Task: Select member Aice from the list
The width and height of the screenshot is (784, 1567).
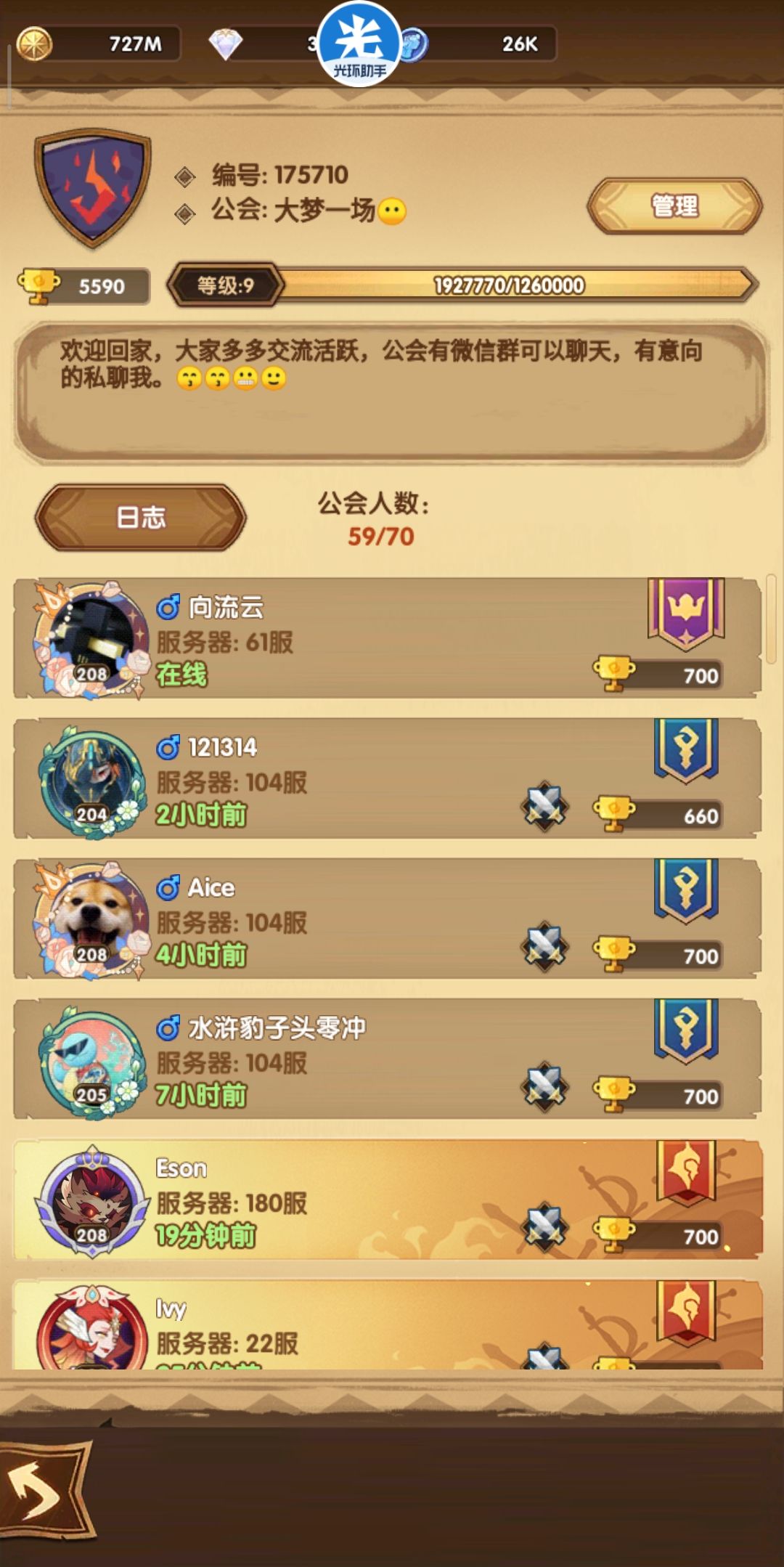Action: click(x=387, y=919)
